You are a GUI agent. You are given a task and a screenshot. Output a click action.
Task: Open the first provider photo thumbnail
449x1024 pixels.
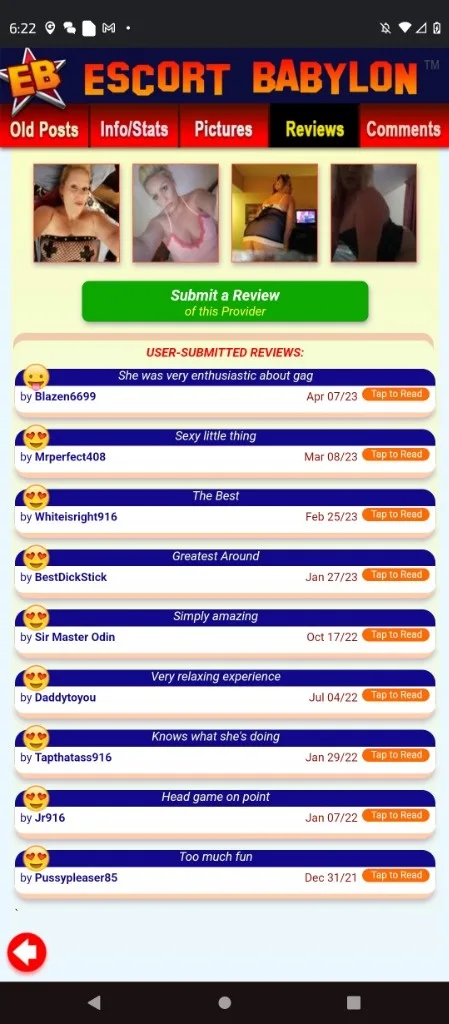pyautogui.click(x=76, y=213)
